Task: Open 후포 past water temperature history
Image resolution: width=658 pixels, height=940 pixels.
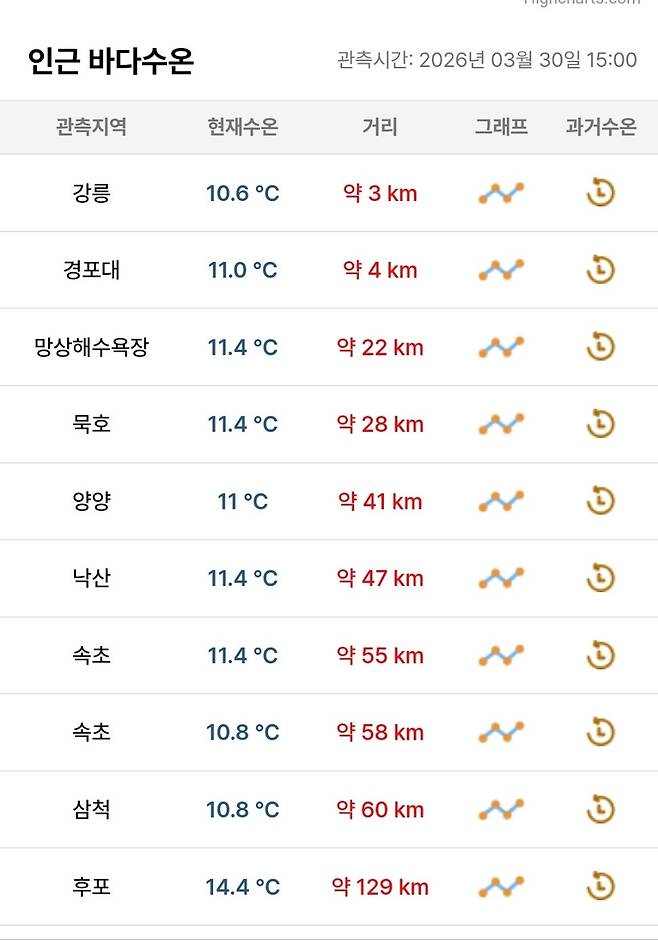Action: point(600,886)
